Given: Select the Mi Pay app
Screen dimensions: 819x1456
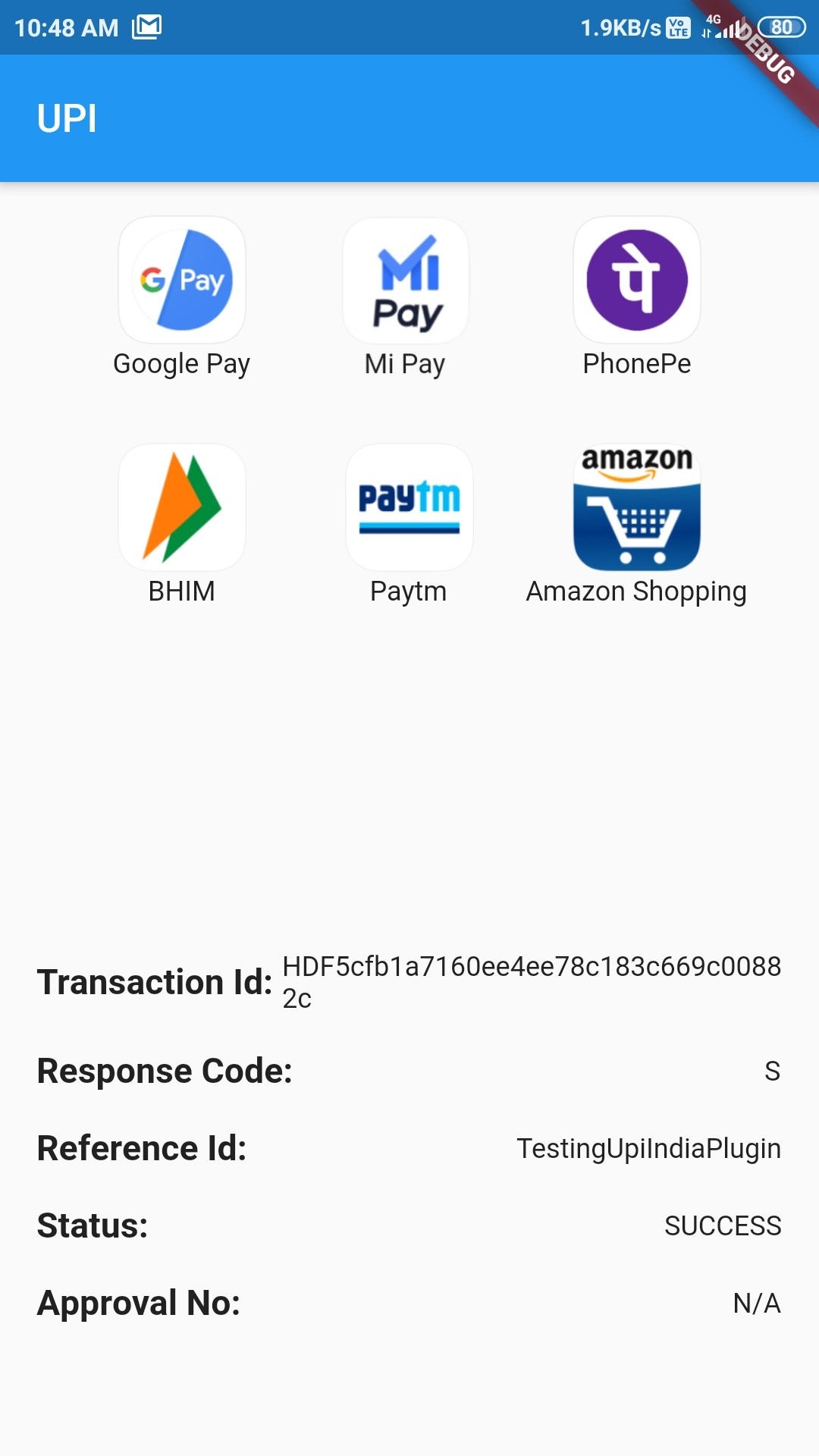Looking at the screenshot, I should coord(406,281).
